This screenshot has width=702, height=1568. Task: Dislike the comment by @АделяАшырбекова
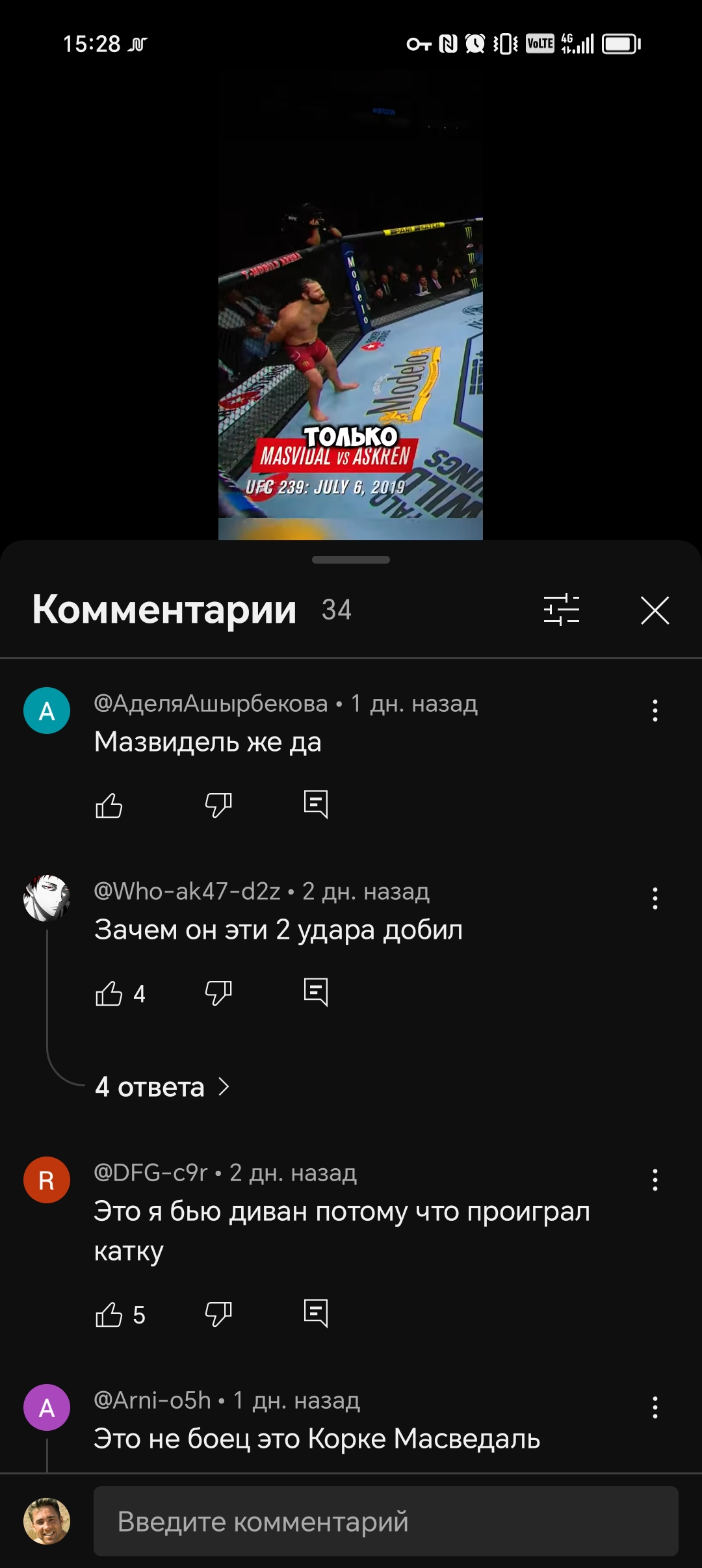coord(218,805)
